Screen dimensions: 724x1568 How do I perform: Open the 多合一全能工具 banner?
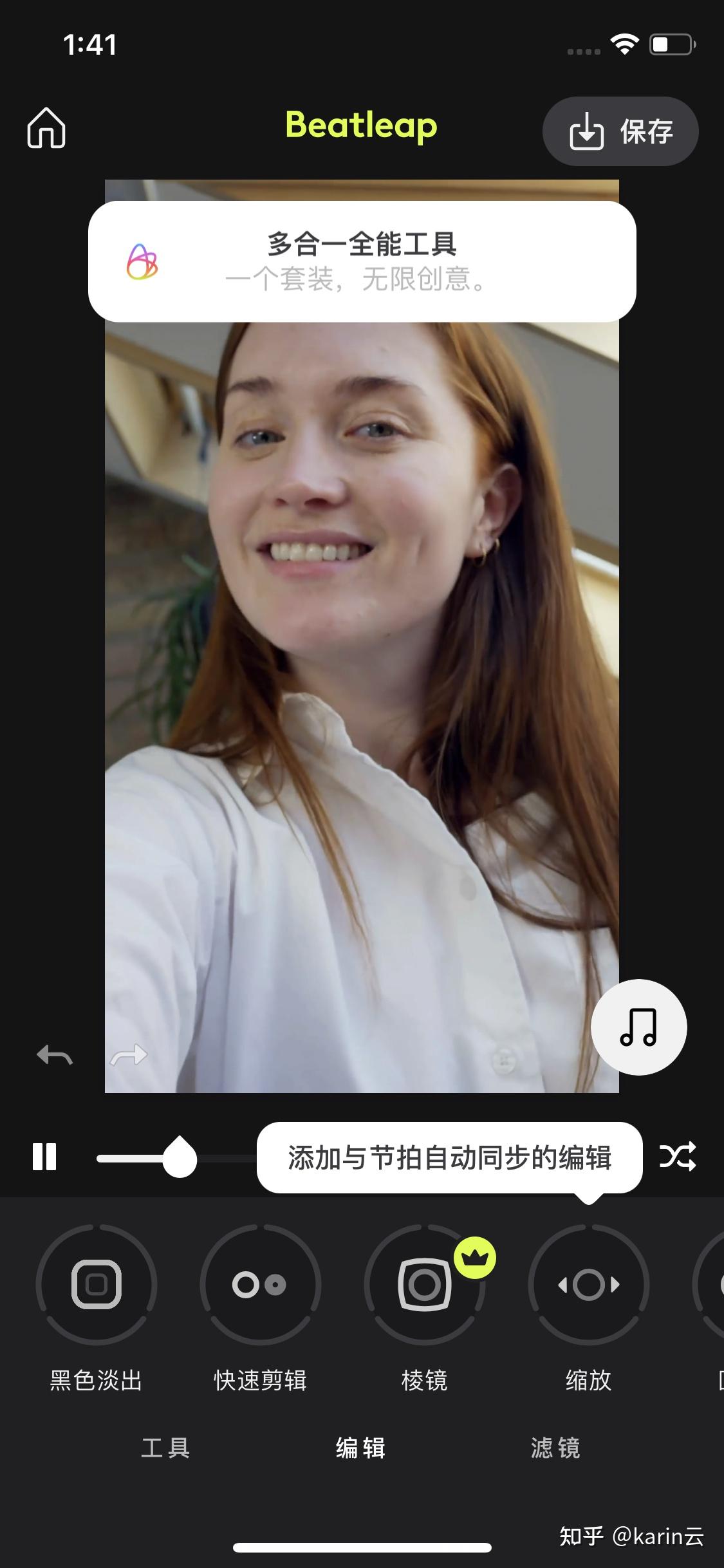(x=362, y=261)
